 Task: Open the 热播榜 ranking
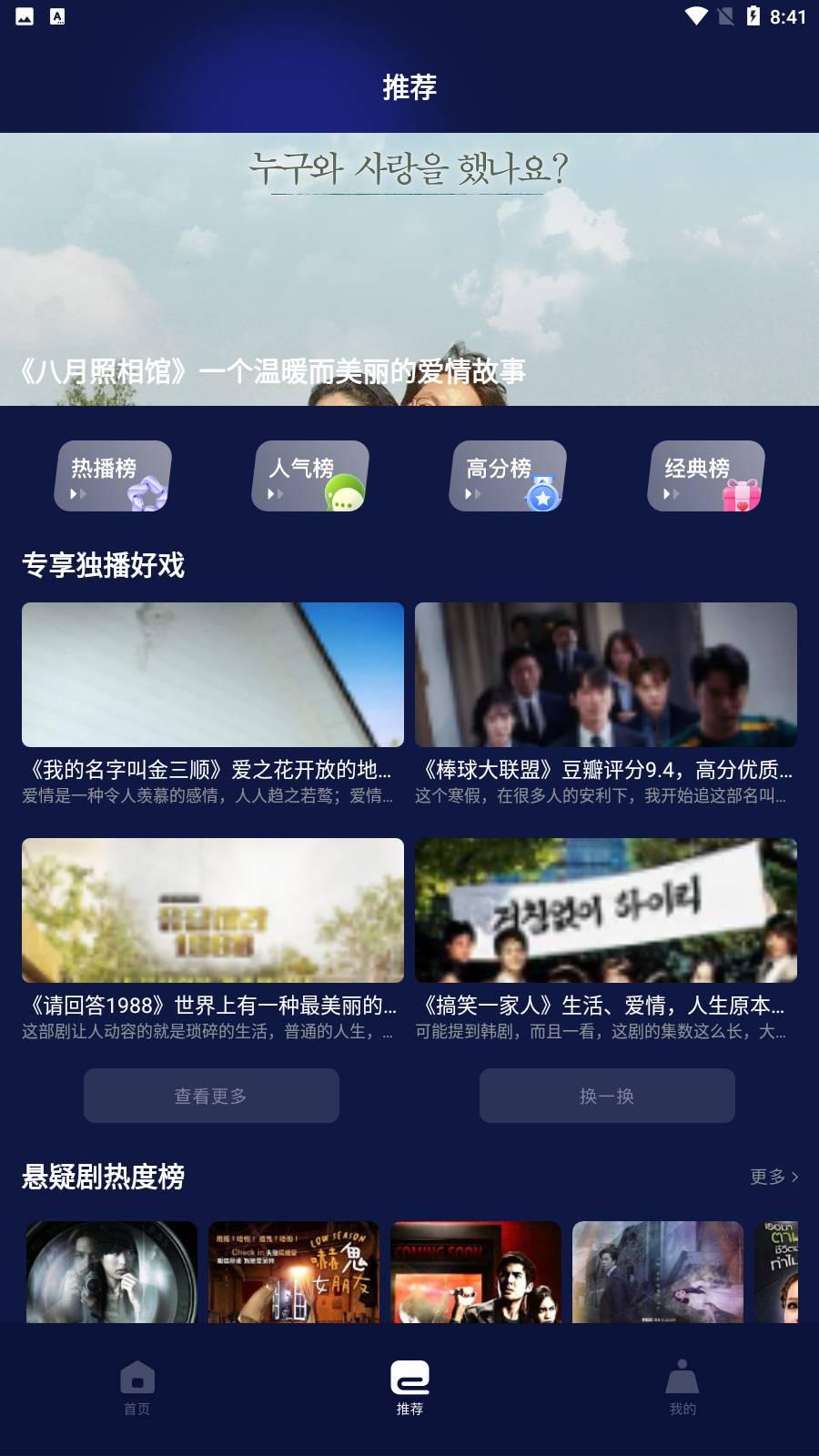[113, 476]
